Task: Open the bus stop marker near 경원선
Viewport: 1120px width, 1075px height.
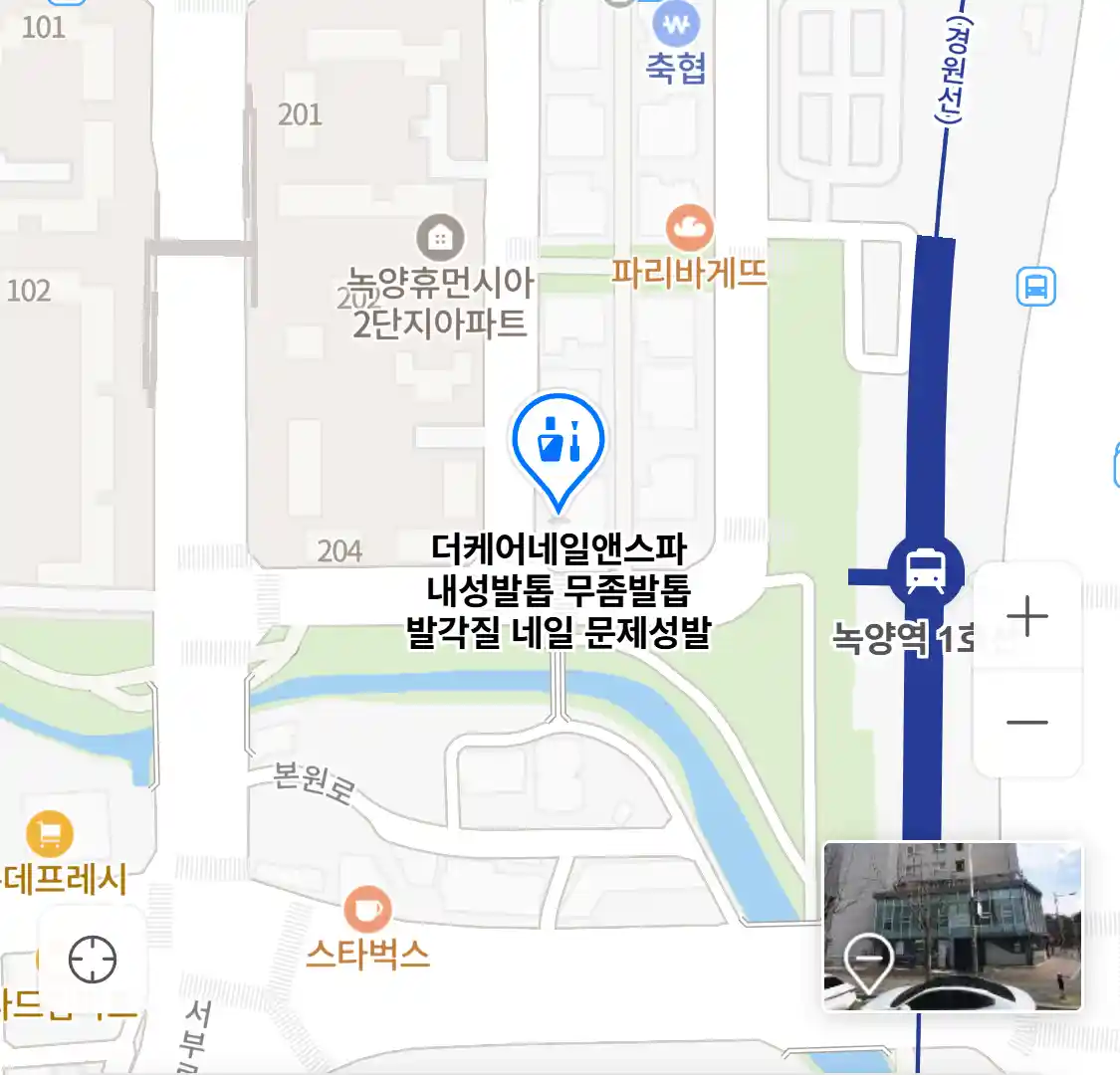Action: 1035,287
